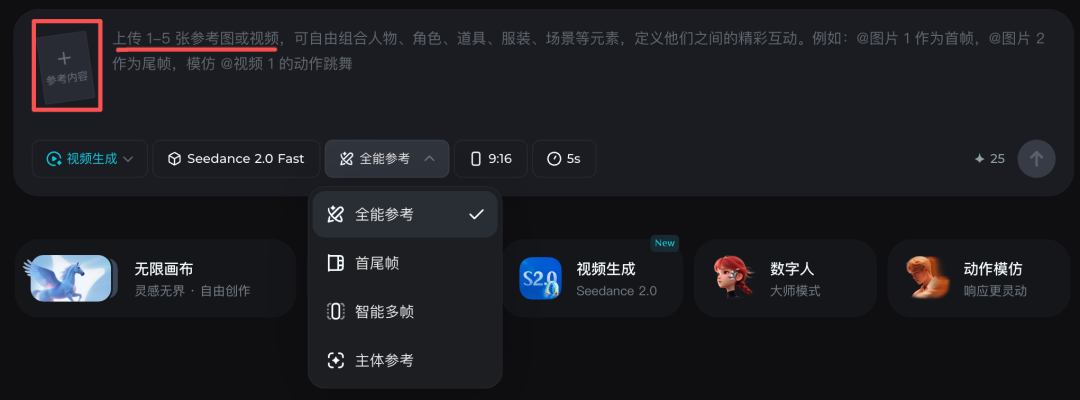
Task: Open the 数字人 大师模式 card
Action: (x=785, y=278)
